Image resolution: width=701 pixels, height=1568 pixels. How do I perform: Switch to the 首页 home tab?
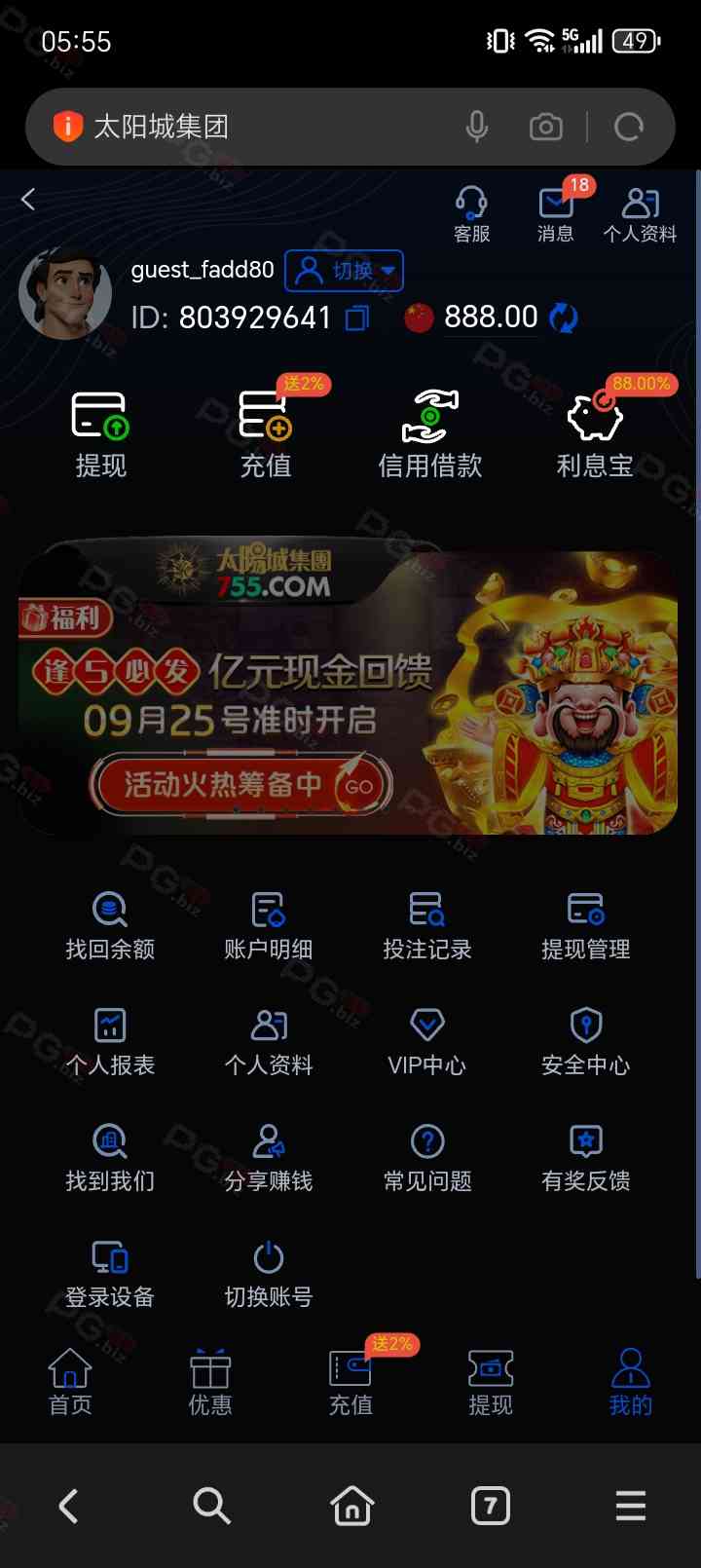tap(70, 1381)
